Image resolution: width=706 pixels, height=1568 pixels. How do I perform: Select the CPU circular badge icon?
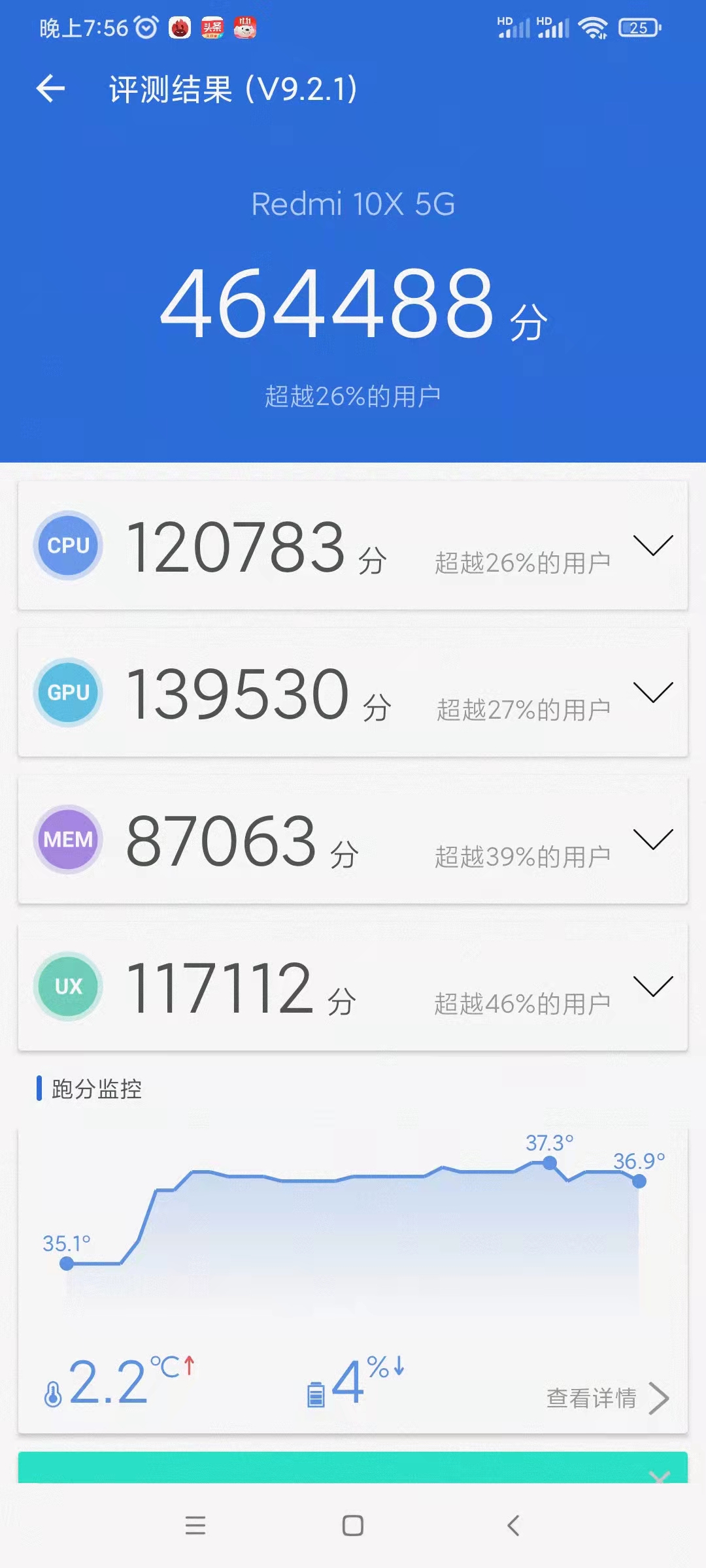[69, 546]
